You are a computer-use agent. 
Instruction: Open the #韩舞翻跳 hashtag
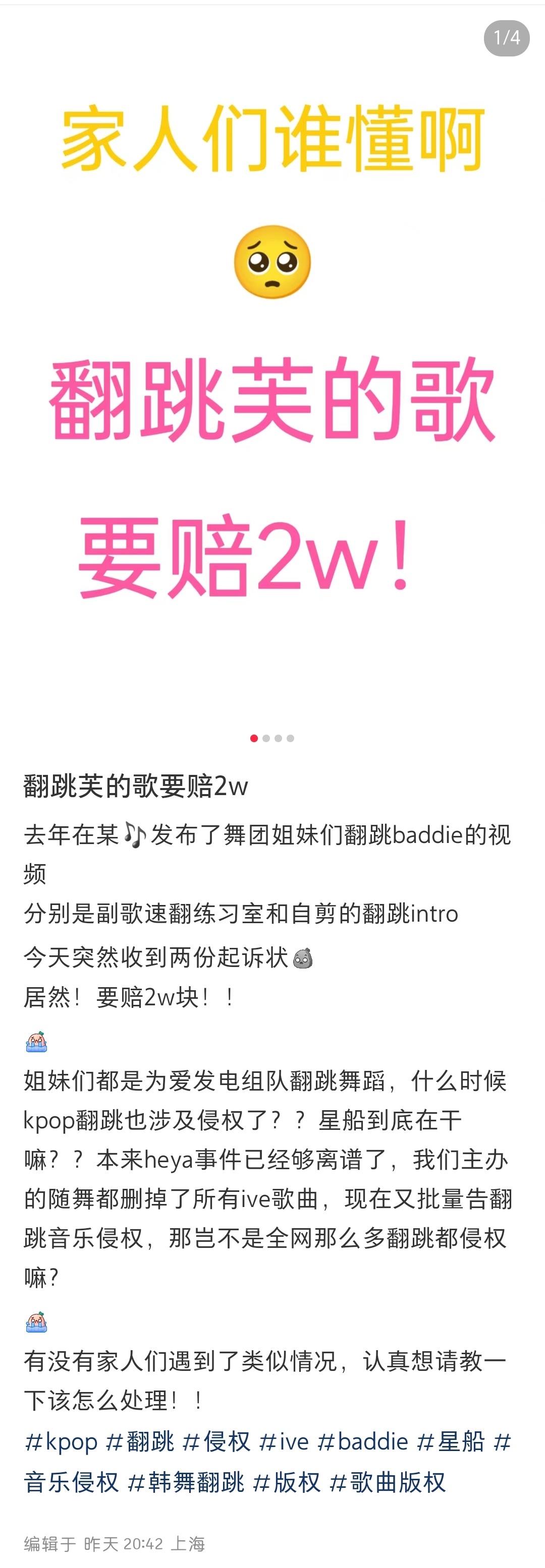point(186,1483)
